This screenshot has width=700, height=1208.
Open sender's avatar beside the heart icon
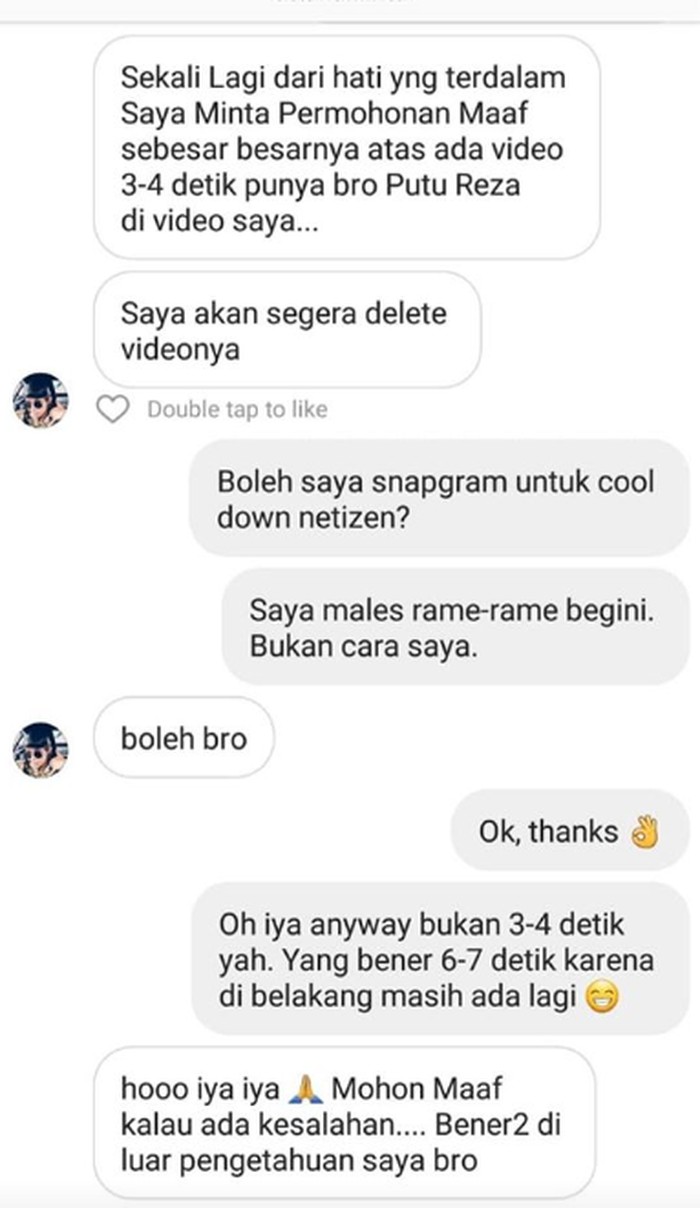40,400
